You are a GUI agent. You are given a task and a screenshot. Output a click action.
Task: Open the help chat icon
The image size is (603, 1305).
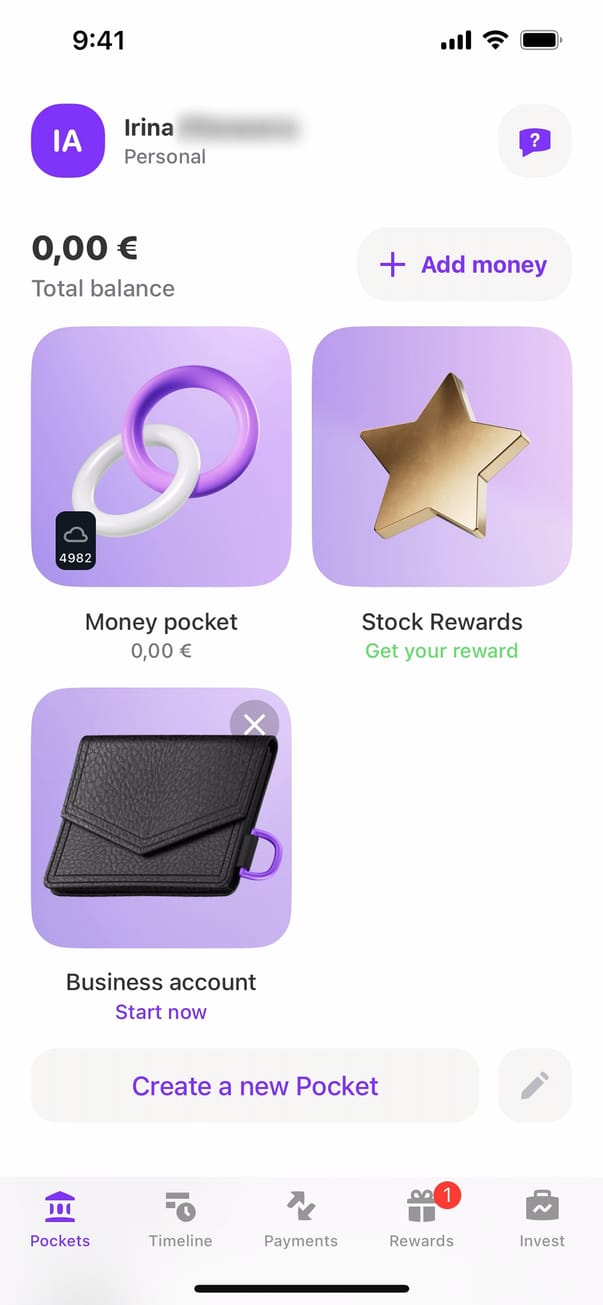[534, 141]
